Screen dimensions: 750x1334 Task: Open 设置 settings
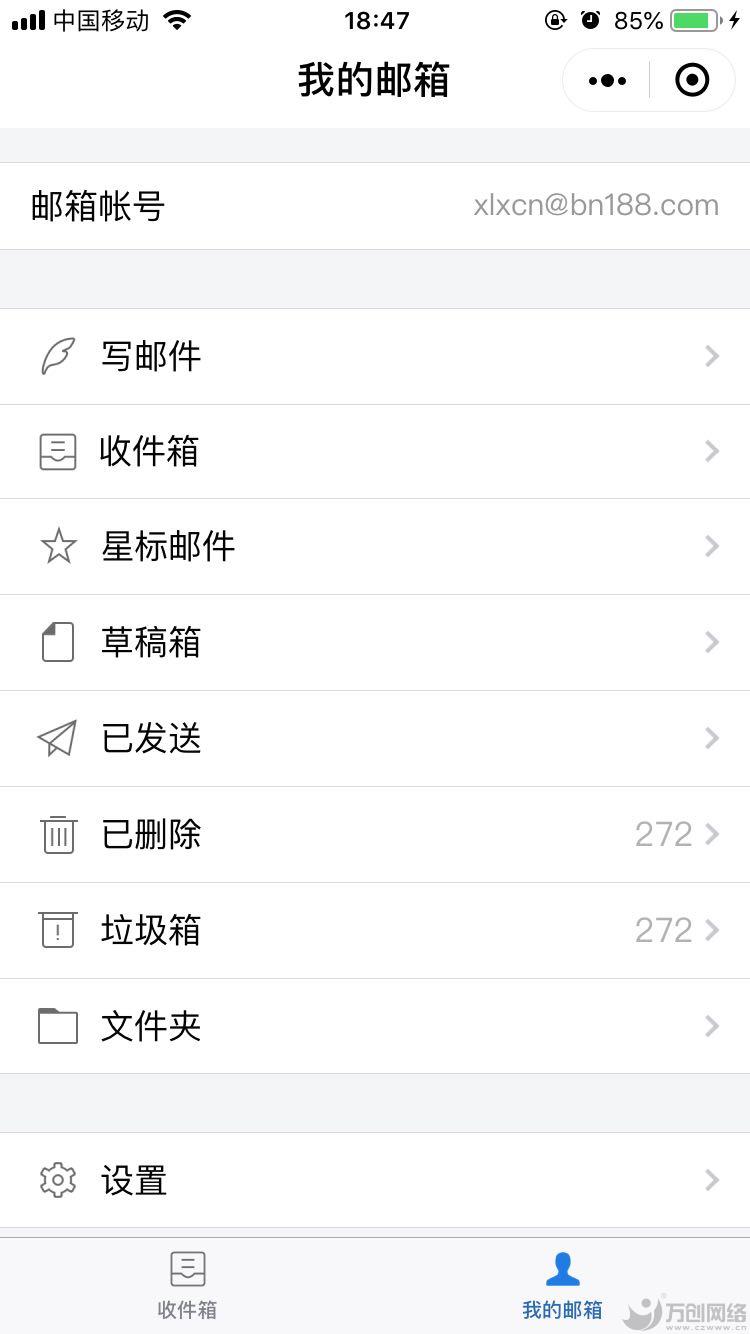click(375, 1181)
